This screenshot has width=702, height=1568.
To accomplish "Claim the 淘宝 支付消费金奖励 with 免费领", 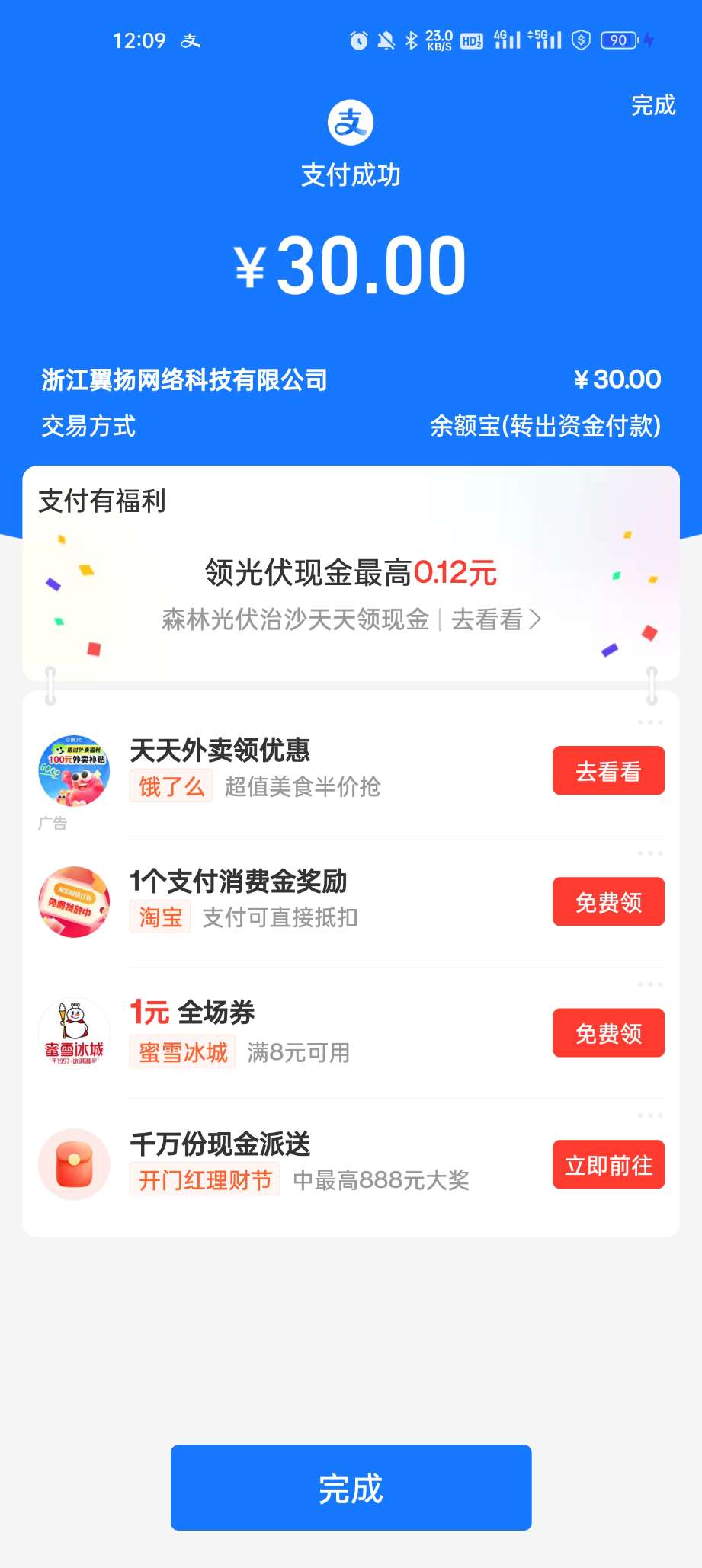I will click(x=608, y=902).
